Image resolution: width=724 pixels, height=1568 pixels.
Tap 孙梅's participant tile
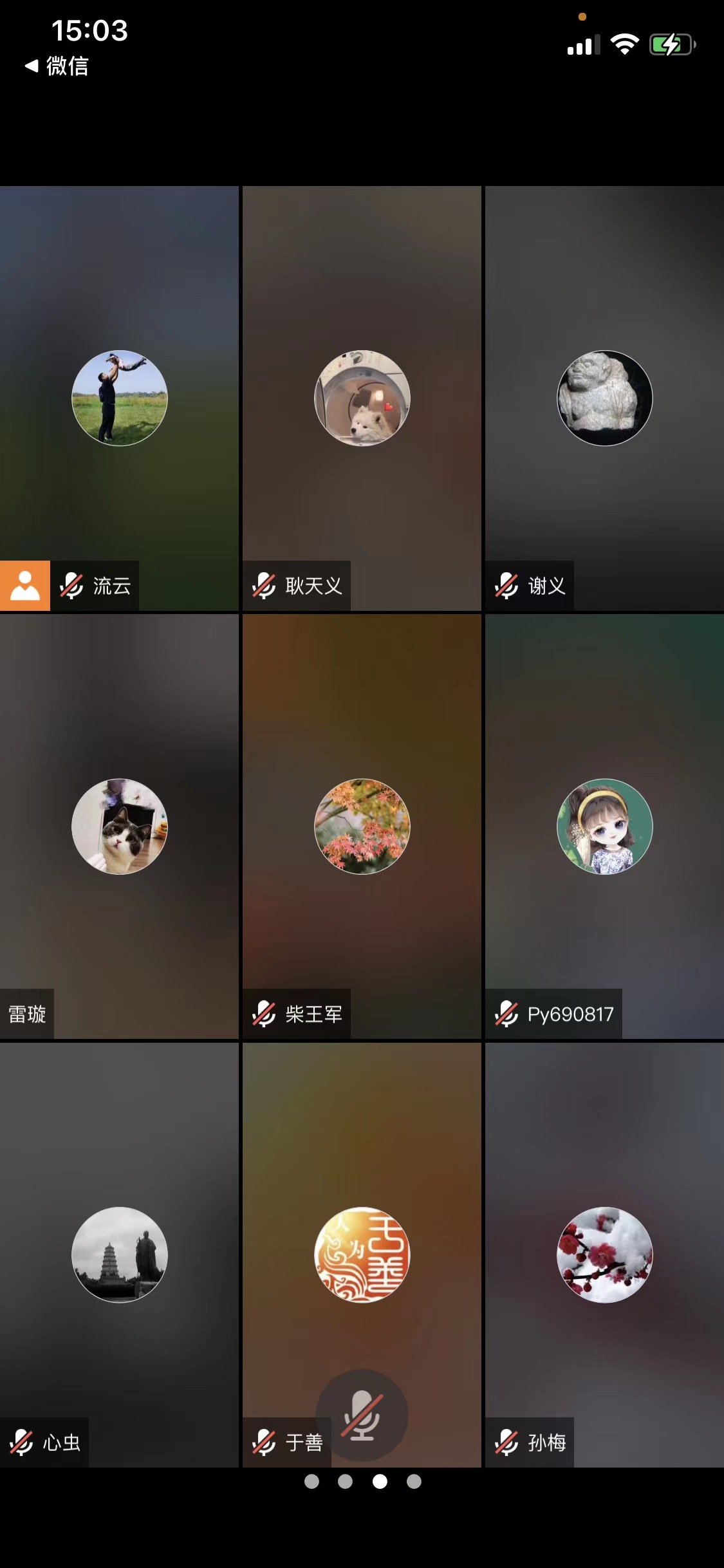pyautogui.click(x=604, y=1254)
